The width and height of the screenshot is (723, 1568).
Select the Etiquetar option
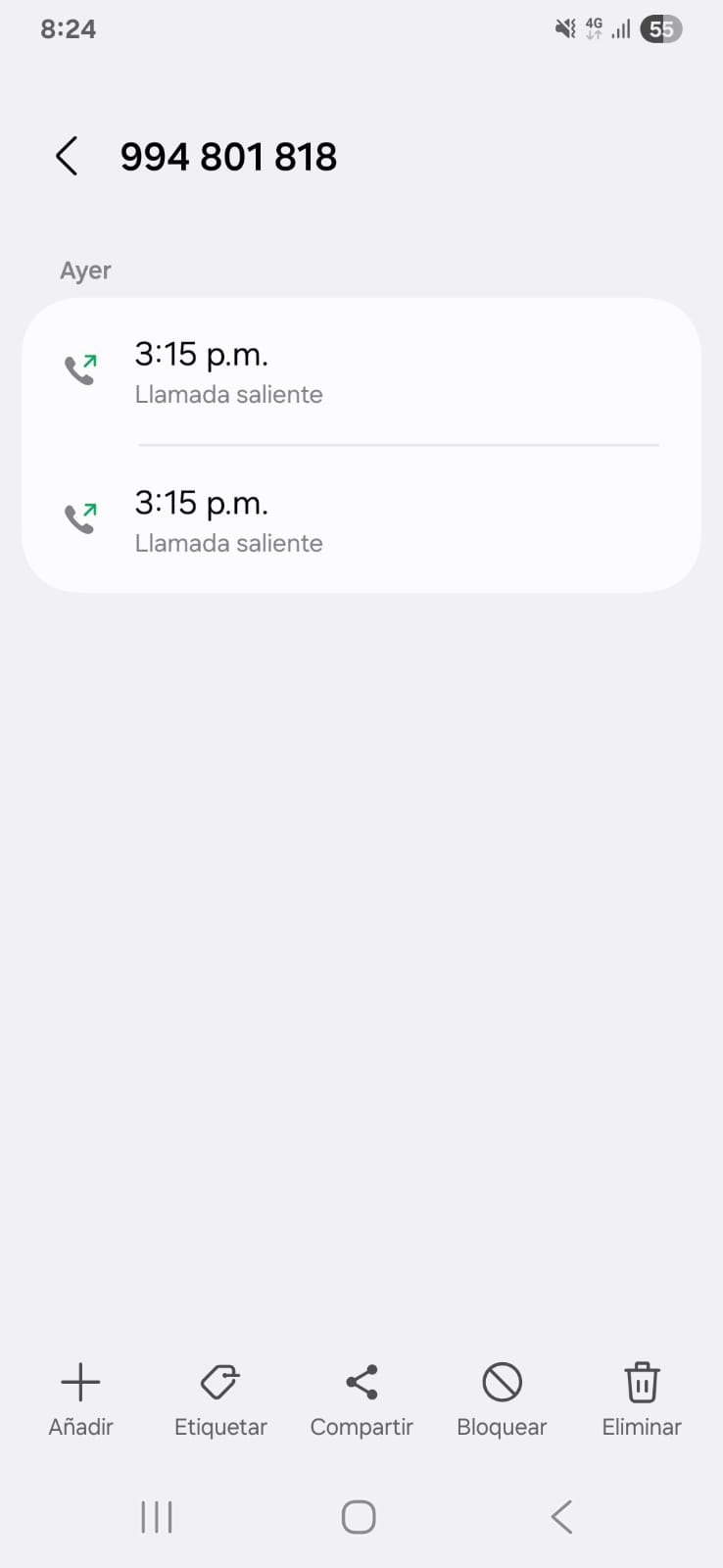pyautogui.click(x=220, y=1397)
